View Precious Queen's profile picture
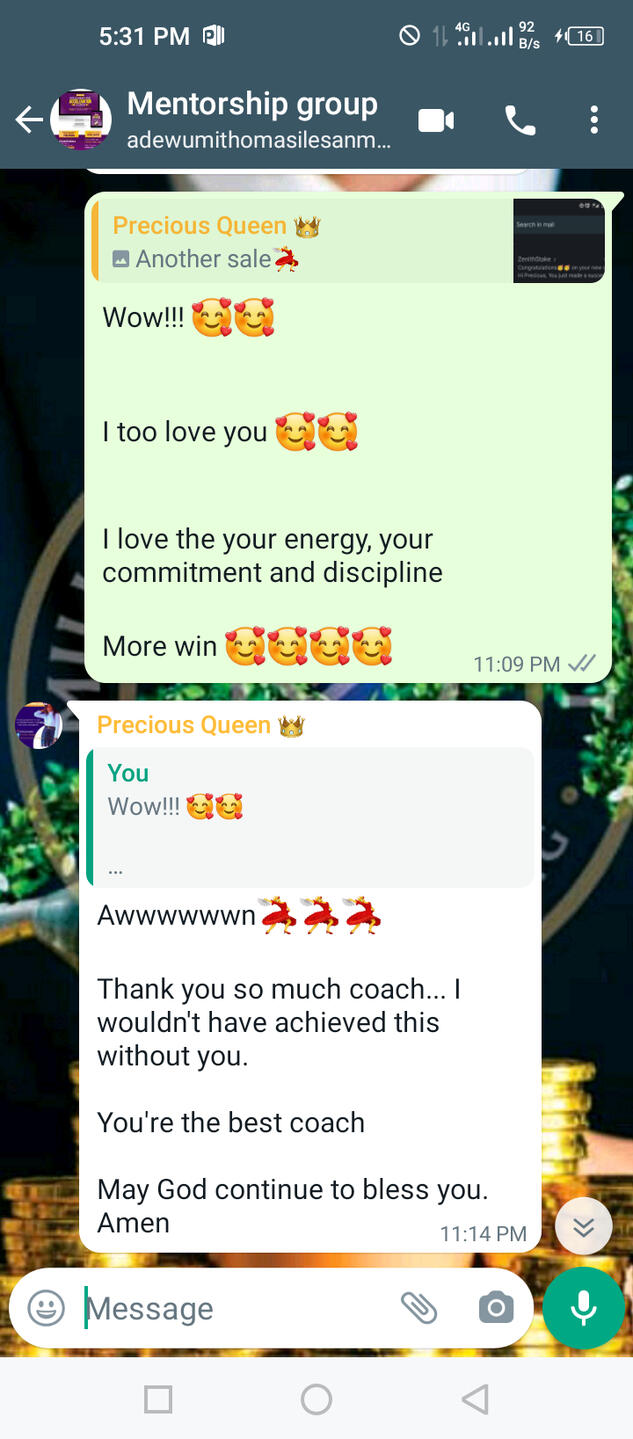Screen dimensions: 633x1439 pyautogui.click(x=39, y=725)
